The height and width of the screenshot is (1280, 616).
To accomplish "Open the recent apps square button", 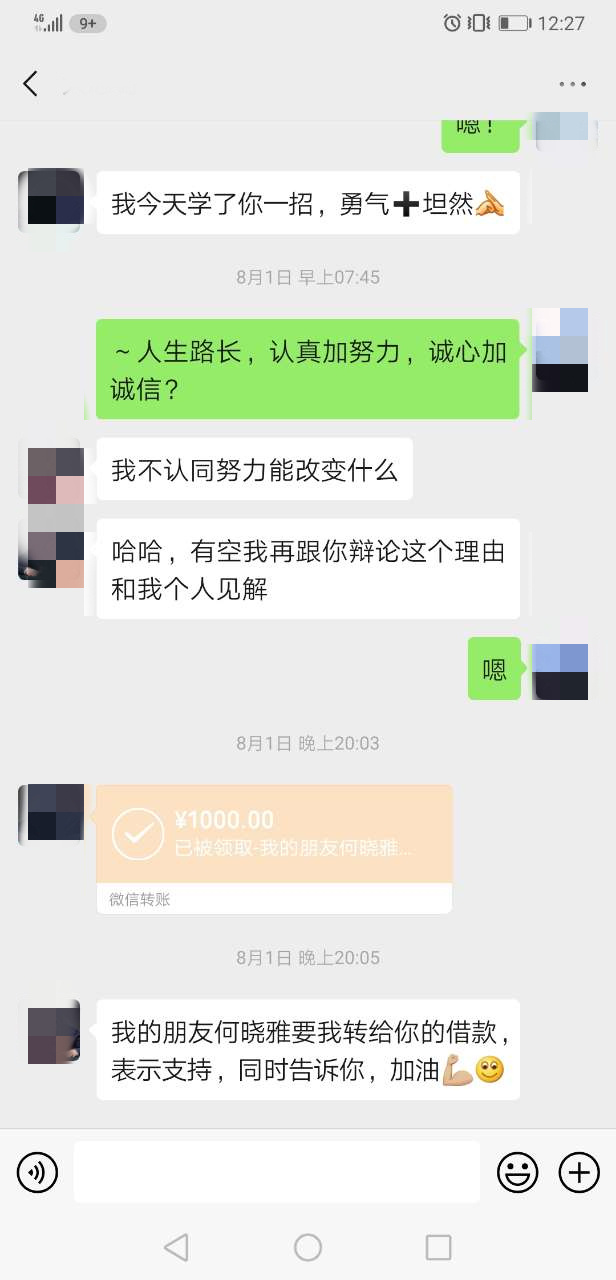I will pos(438,1247).
